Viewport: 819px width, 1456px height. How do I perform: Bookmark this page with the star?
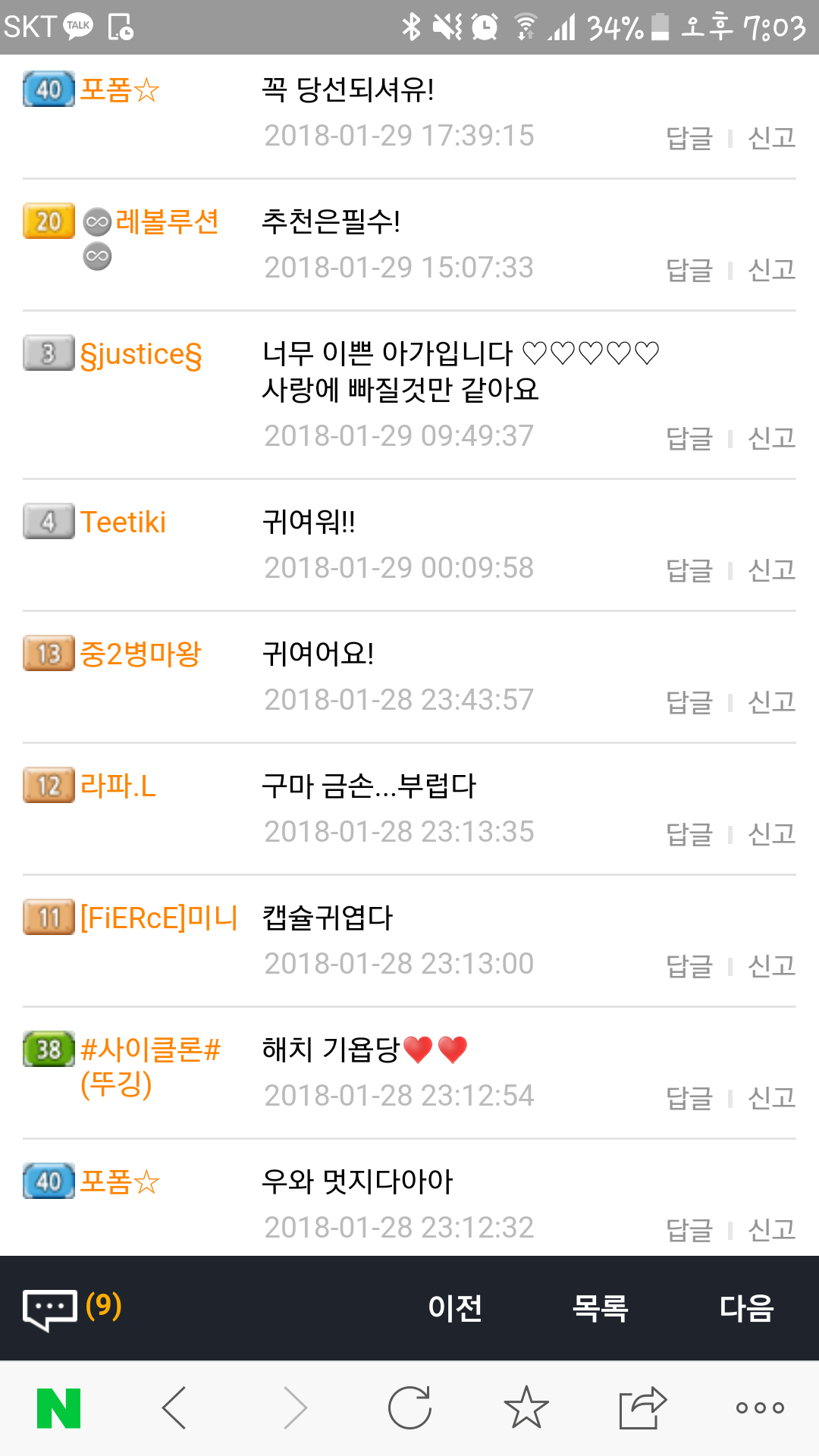tap(526, 1408)
